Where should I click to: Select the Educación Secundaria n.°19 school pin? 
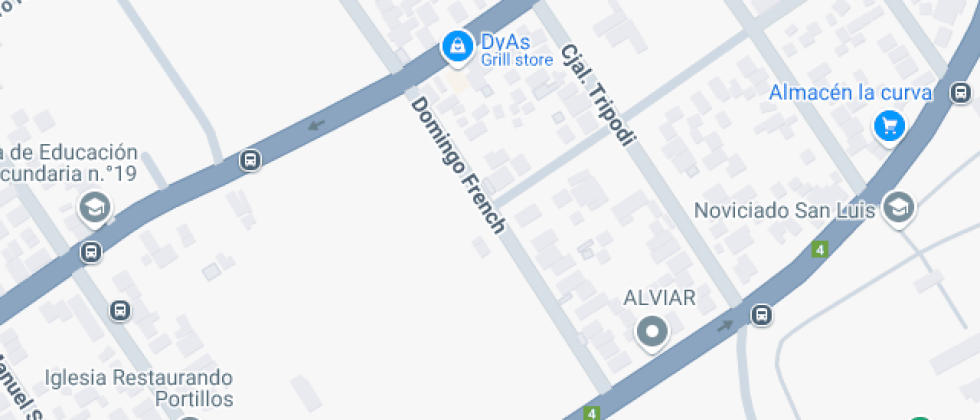click(94, 208)
